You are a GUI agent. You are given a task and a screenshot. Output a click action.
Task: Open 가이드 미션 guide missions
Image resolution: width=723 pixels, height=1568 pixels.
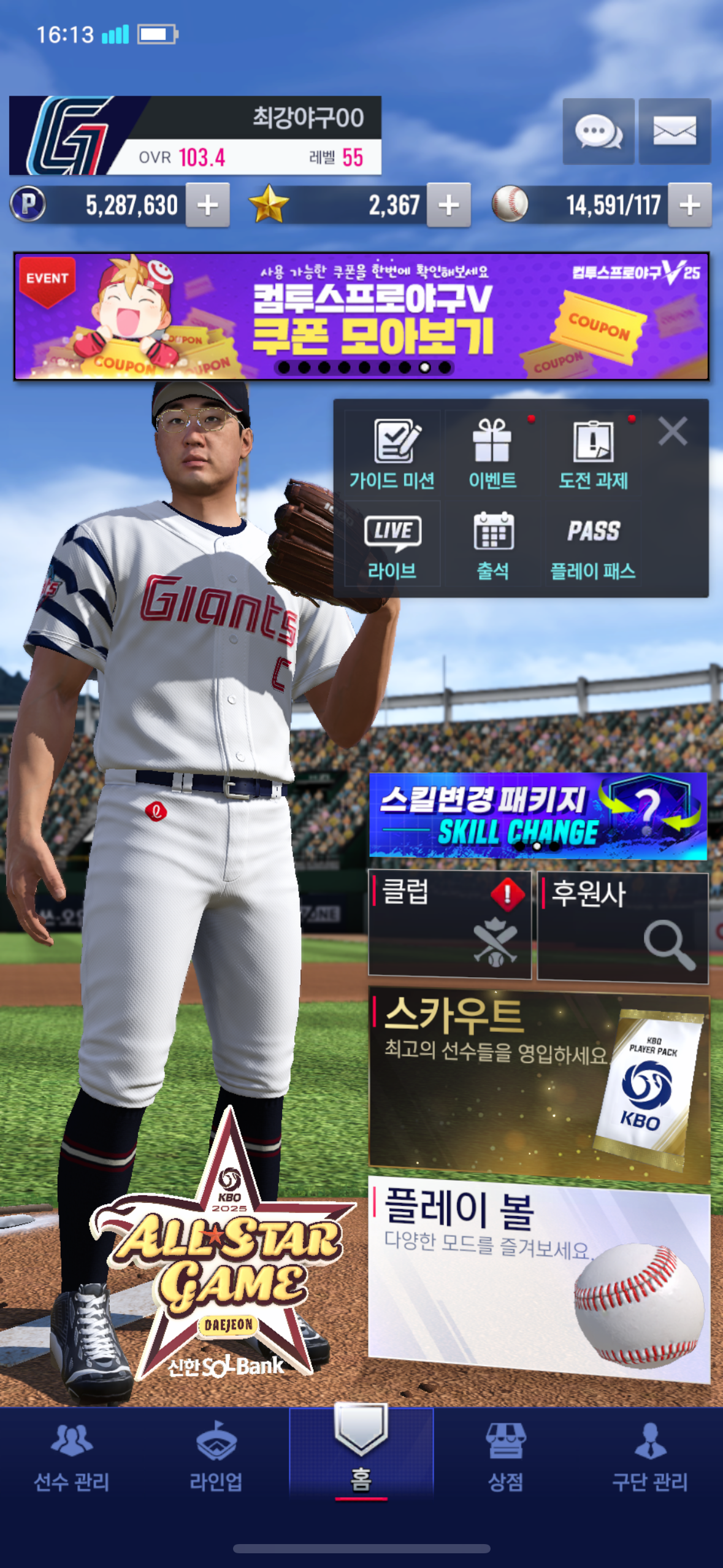coord(392,455)
